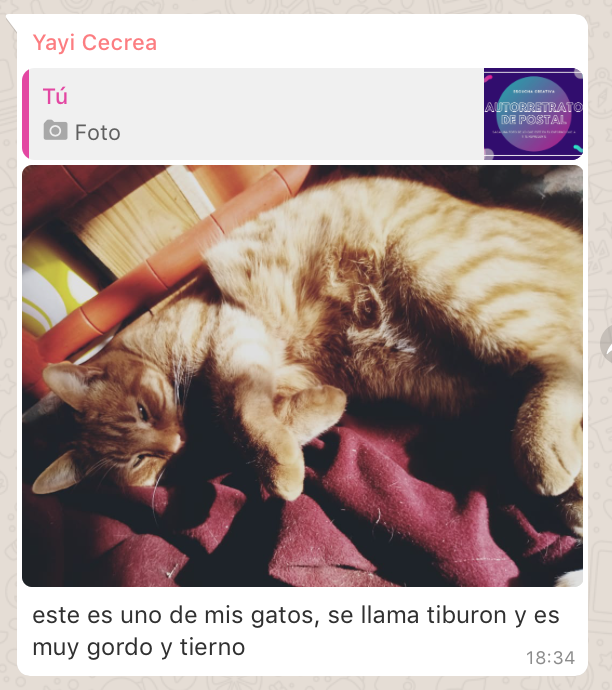Forward the cat photo
612x690 pixels.
click(x=606, y=344)
